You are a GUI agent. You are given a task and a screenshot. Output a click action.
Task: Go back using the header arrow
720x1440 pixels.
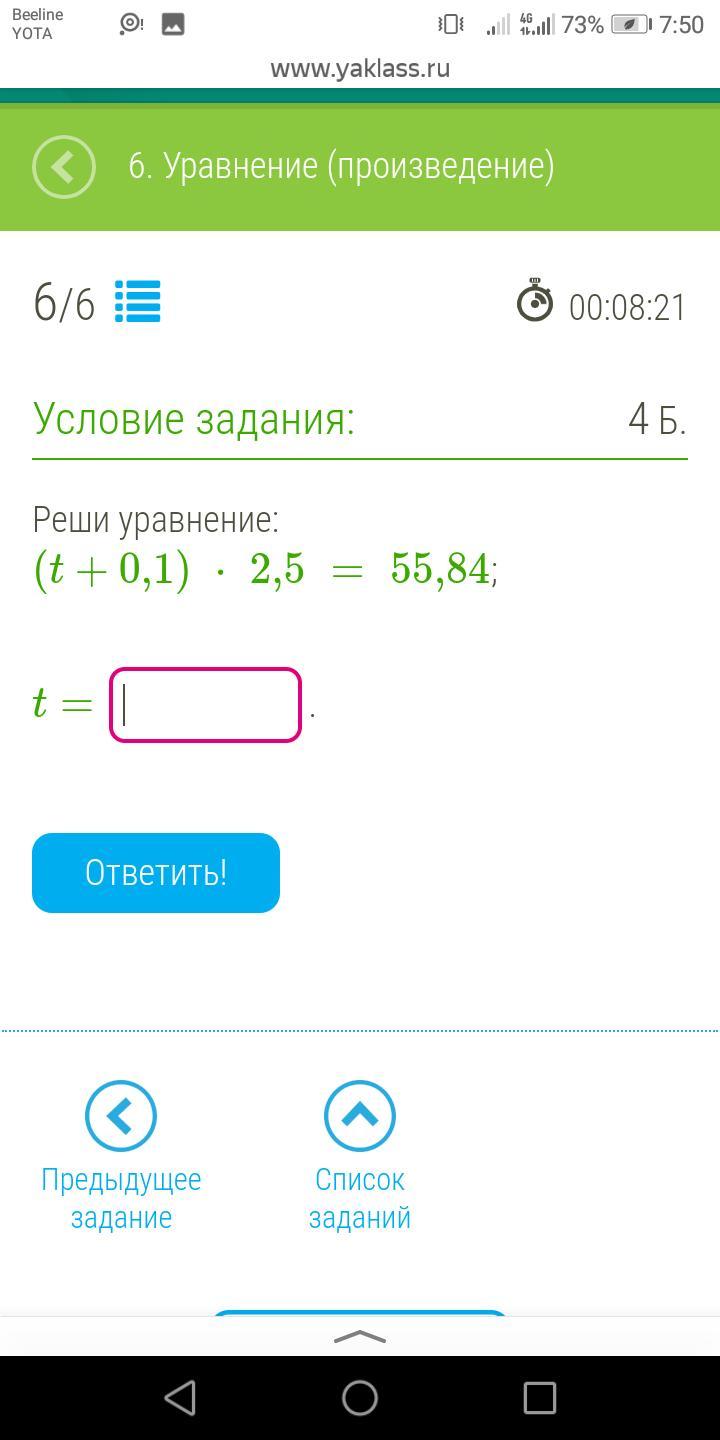[64, 166]
